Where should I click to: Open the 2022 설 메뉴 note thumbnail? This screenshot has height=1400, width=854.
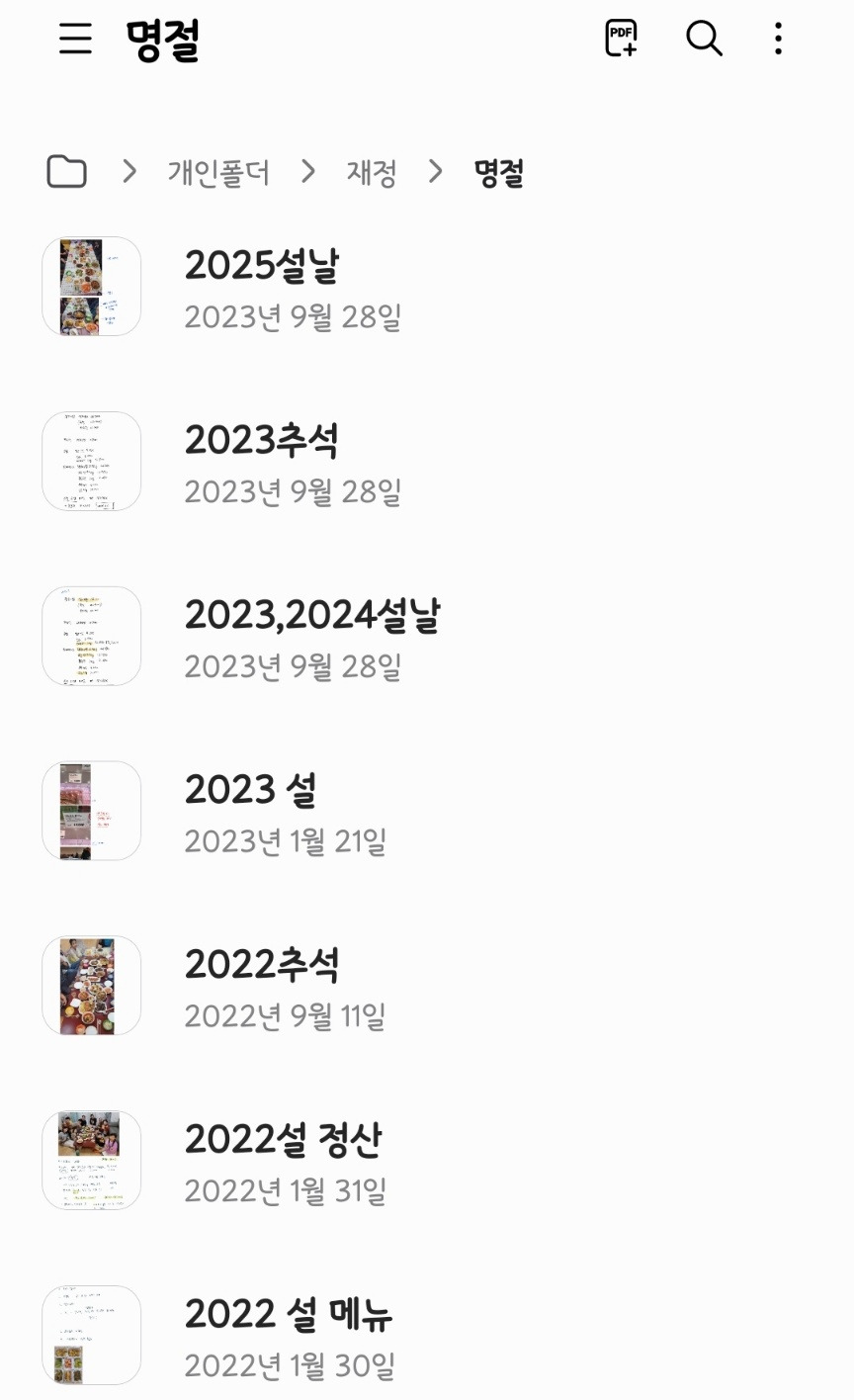coord(91,1335)
